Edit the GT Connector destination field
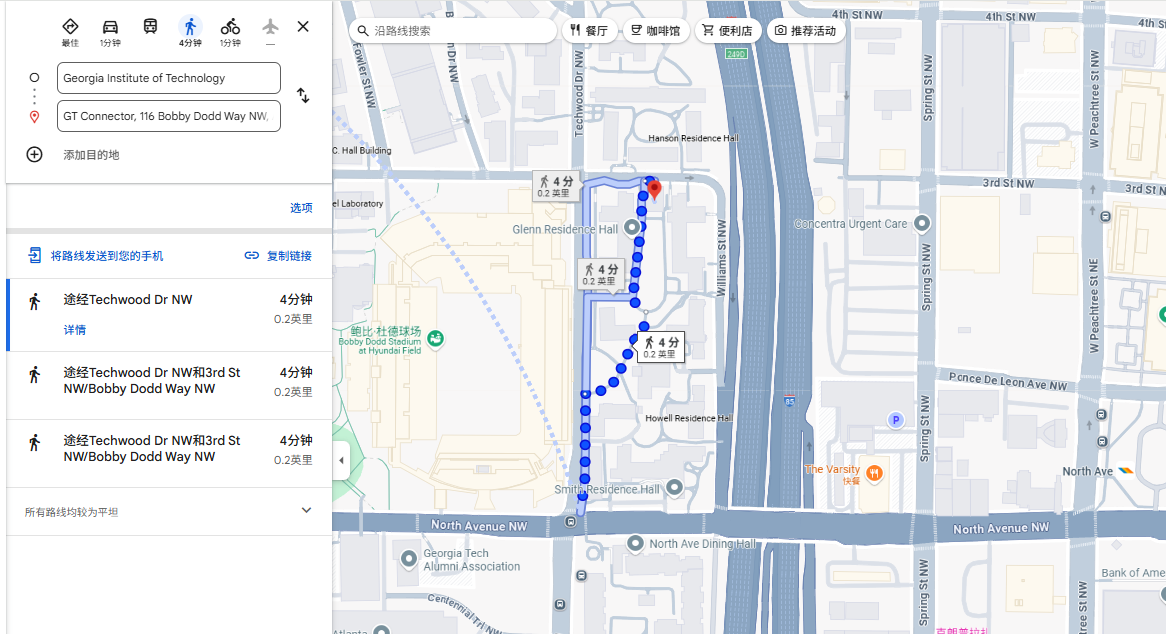The image size is (1166, 634). click(168, 116)
